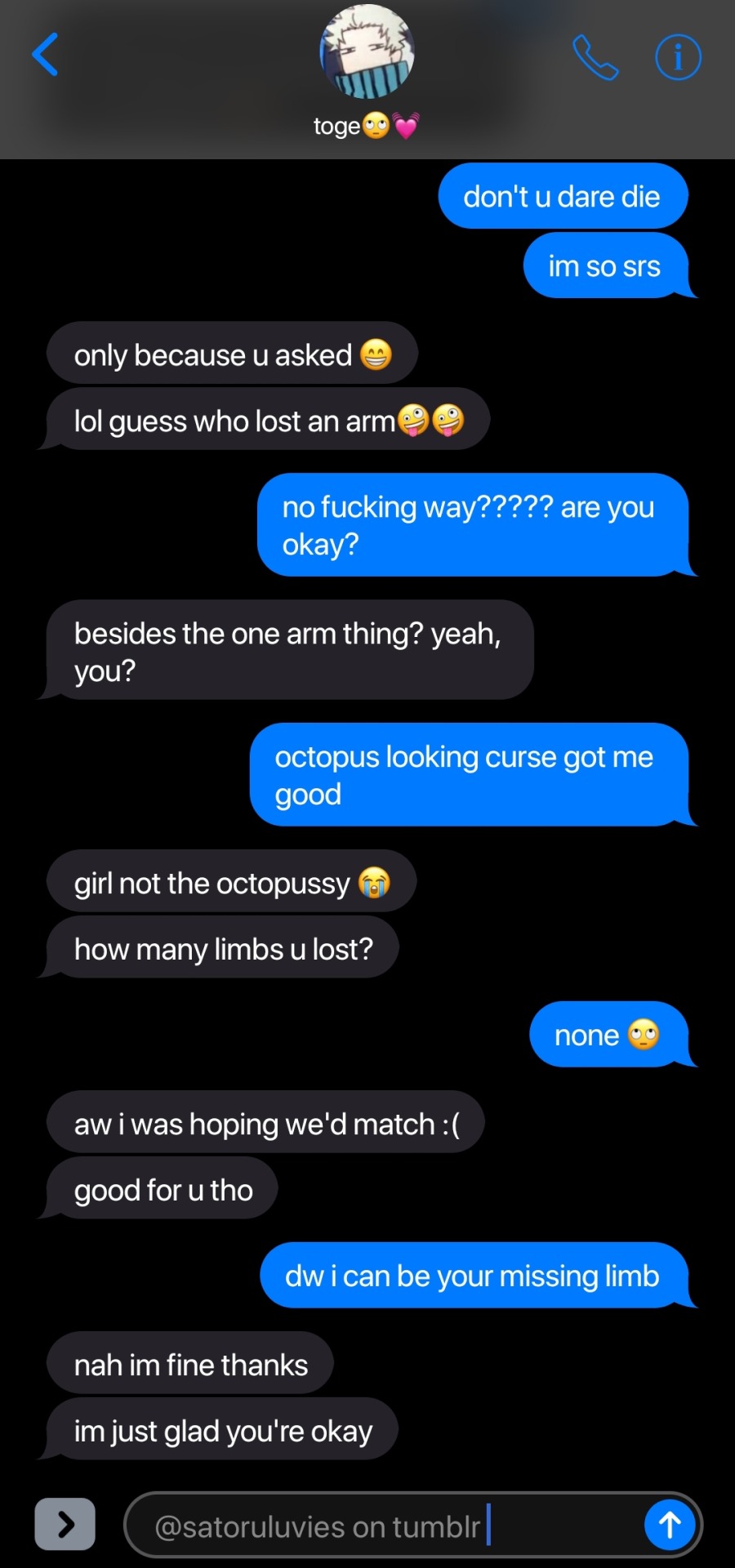735x1568 pixels.
Task: Open the conversation info details
Action: pos(678,57)
